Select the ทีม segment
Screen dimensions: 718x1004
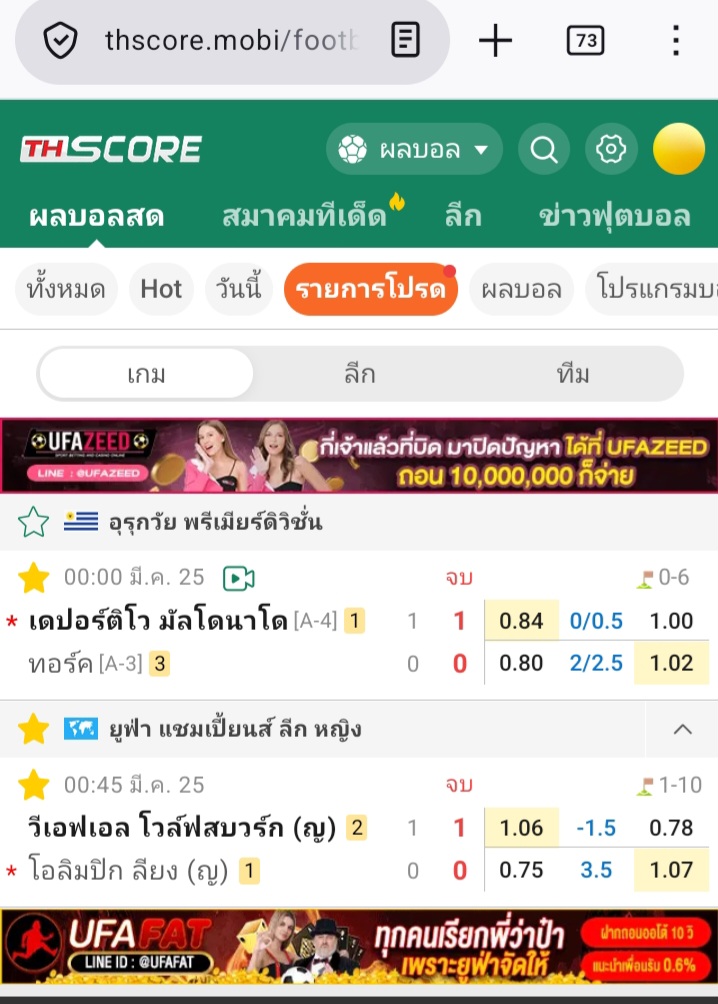[x=573, y=375]
